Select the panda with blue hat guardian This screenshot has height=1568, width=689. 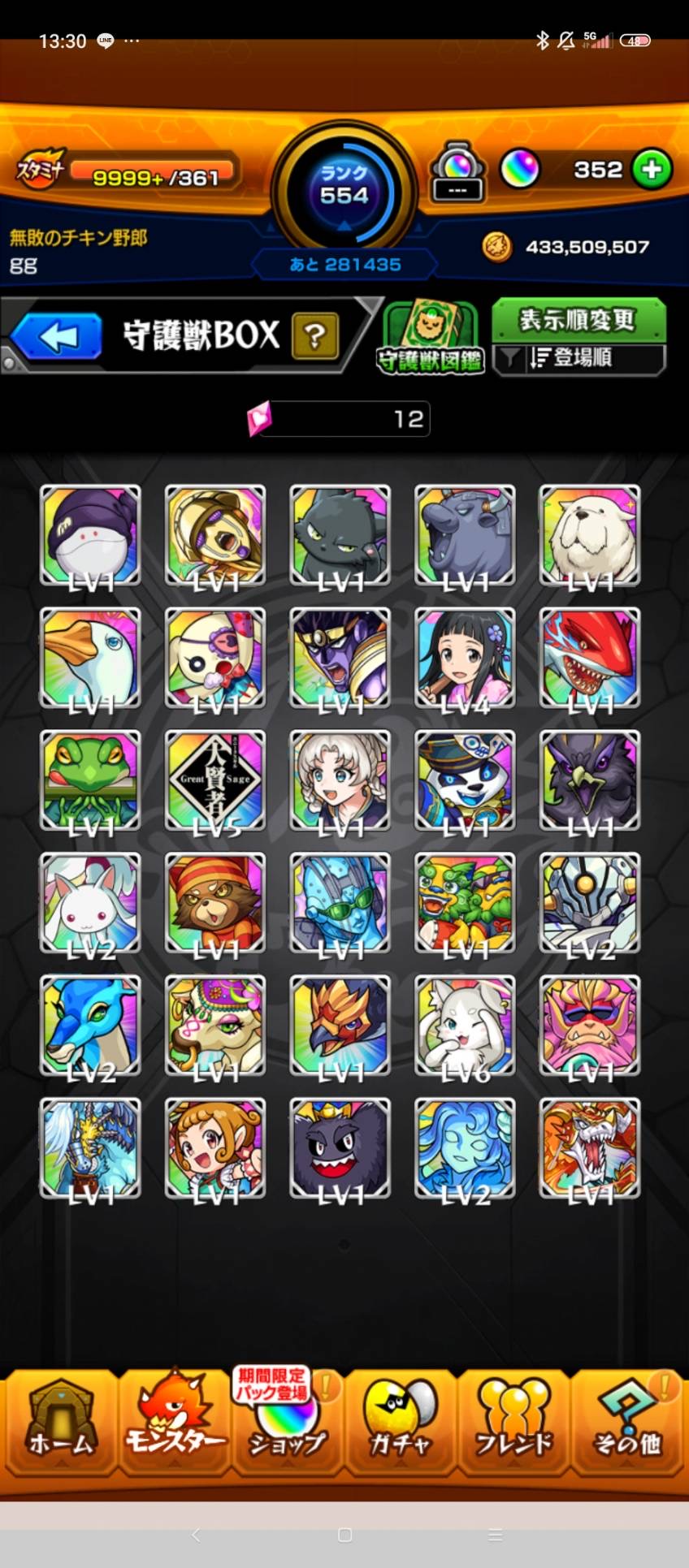[x=465, y=780]
